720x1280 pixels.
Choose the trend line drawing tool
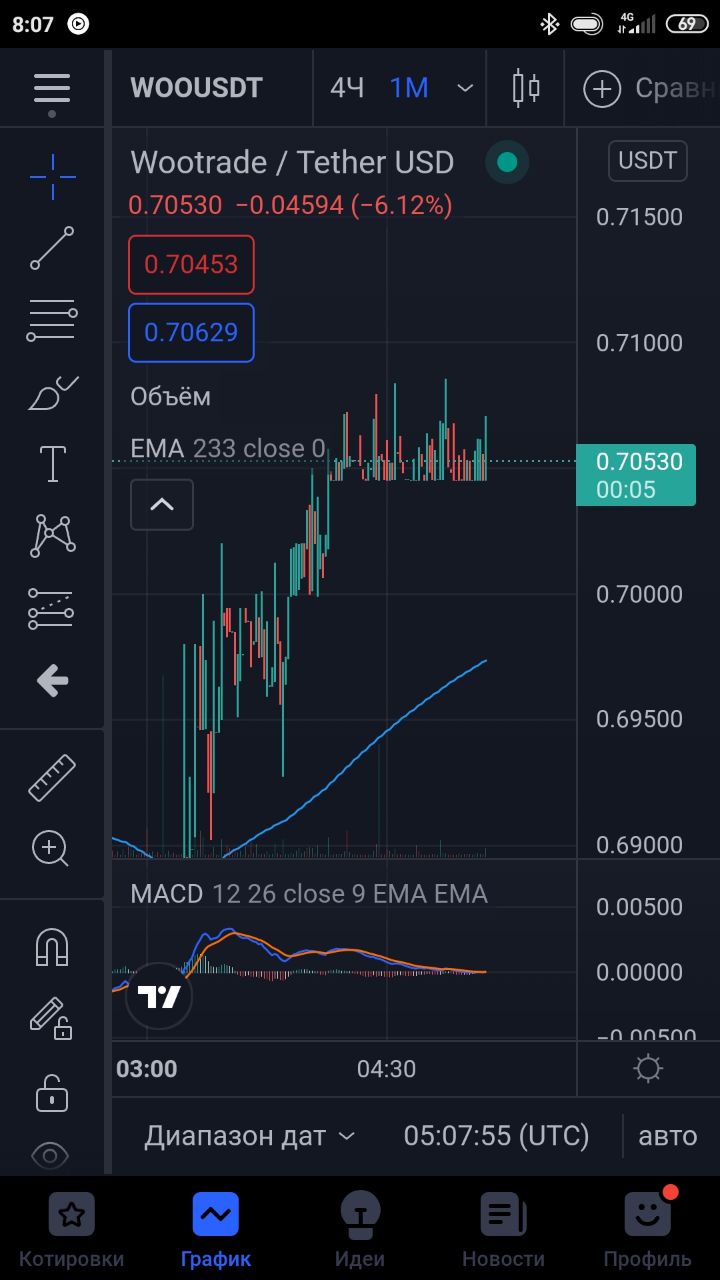coord(52,248)
